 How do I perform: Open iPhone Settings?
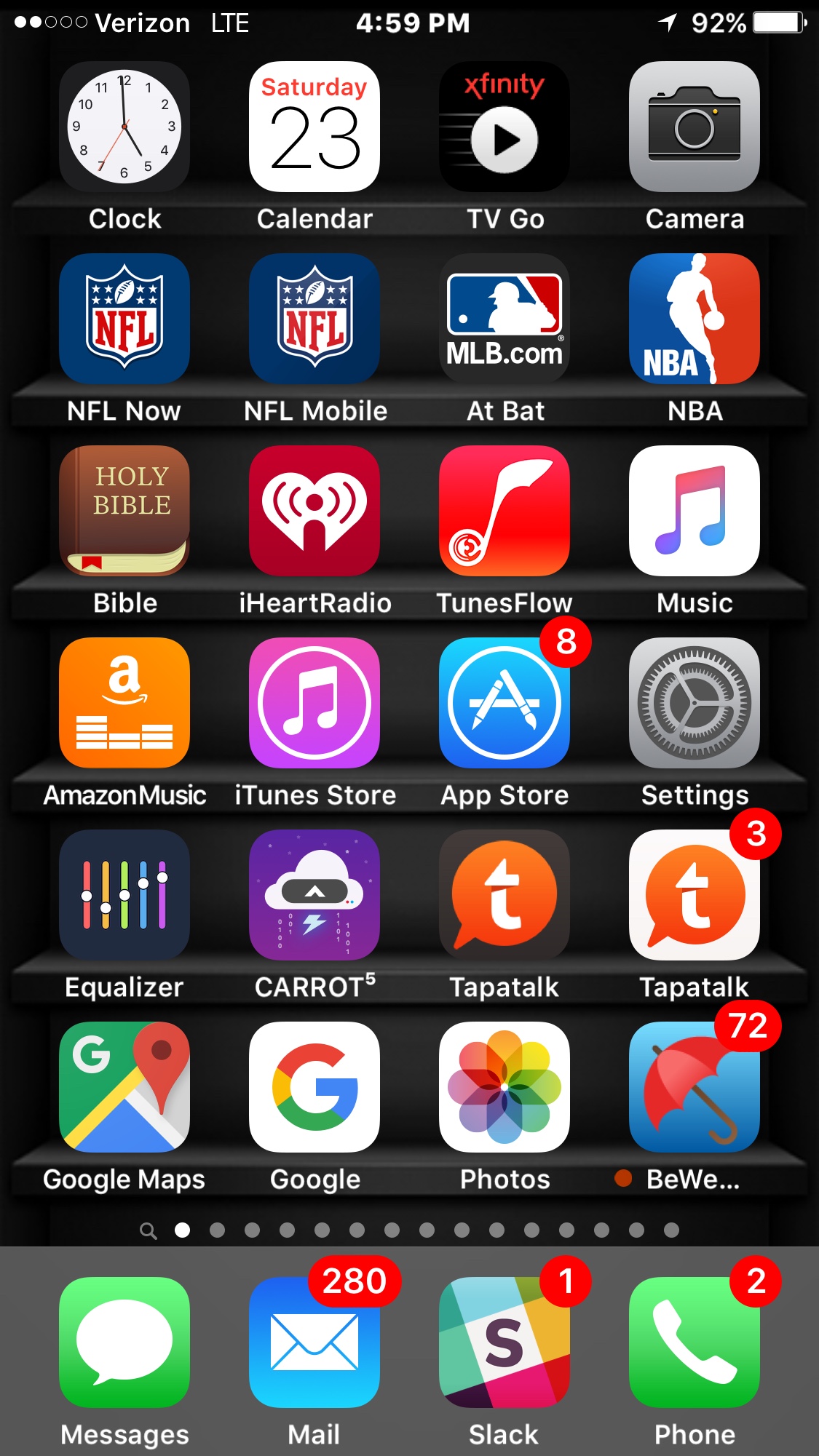pos(695,703)
